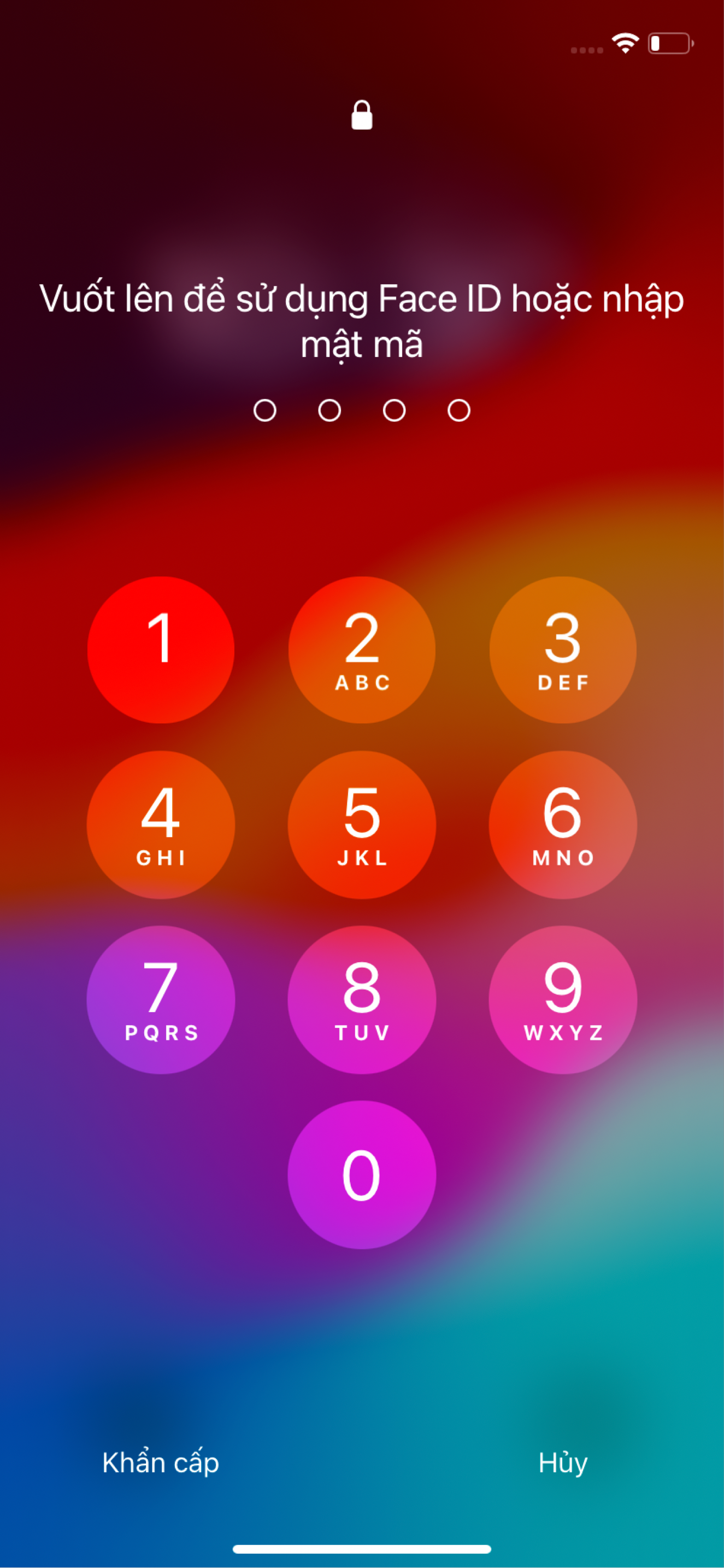The image size is (724, 1568).
Task: Cancel passcode entry with Hủy
Action: [563, 1462]
